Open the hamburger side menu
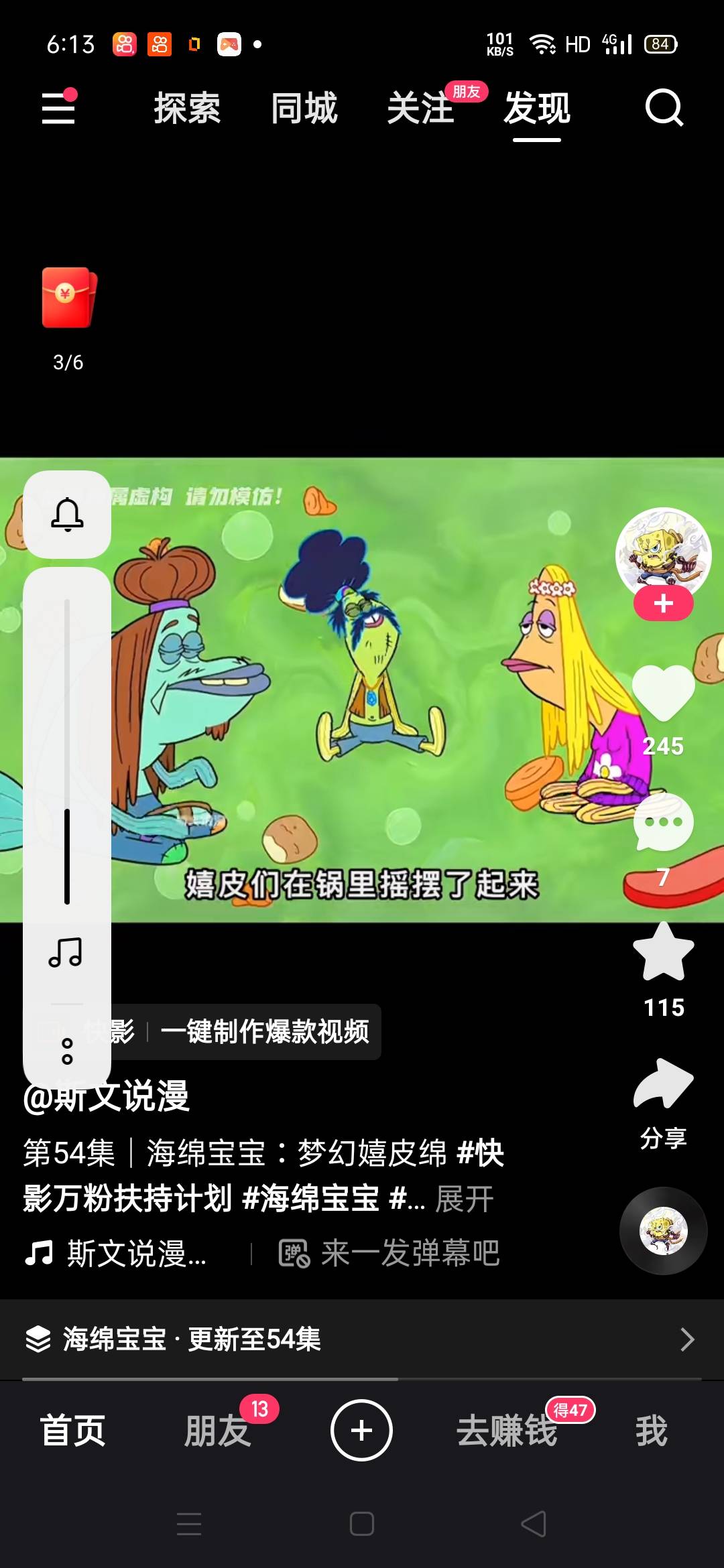 58,107
